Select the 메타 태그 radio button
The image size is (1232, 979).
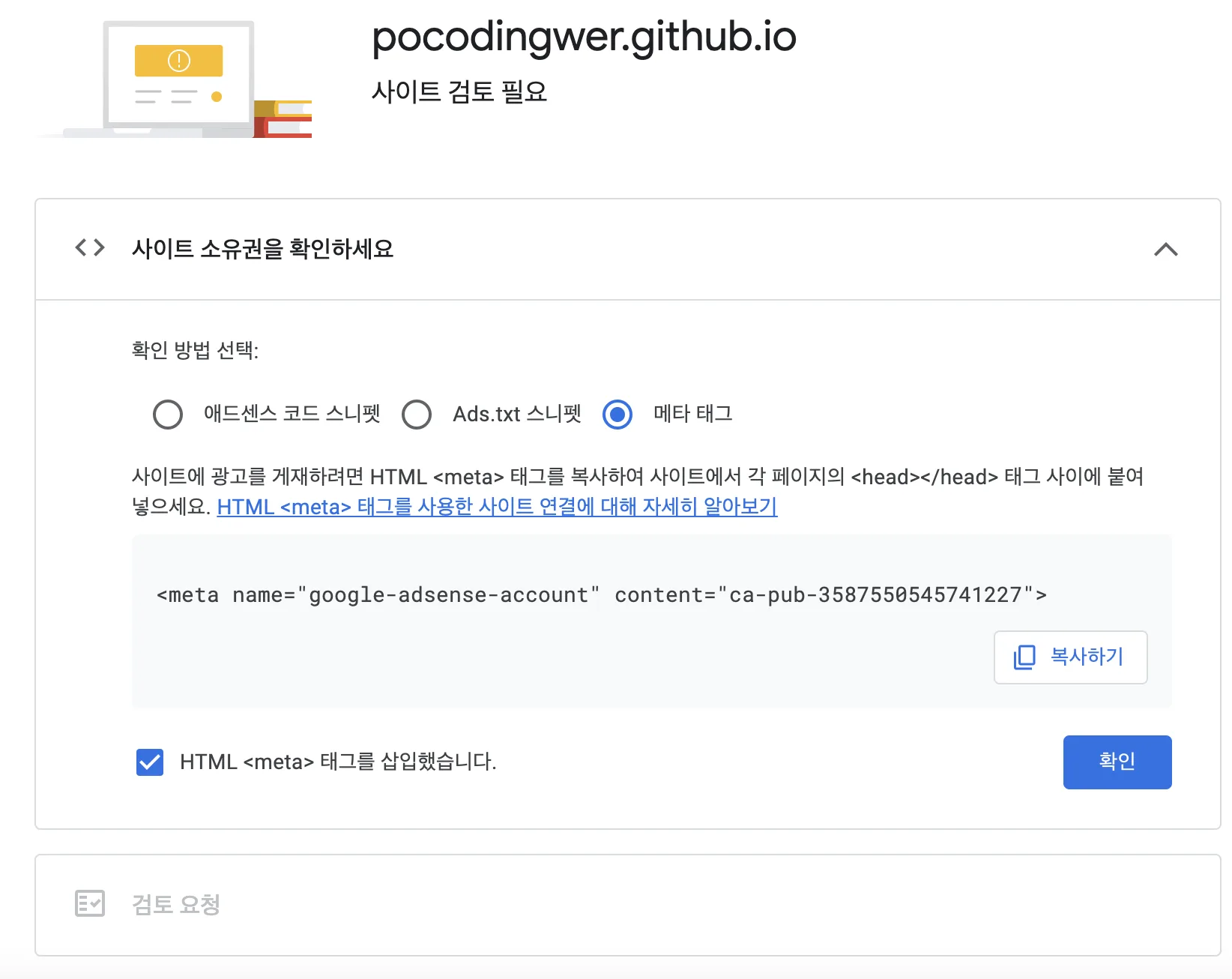617,414
